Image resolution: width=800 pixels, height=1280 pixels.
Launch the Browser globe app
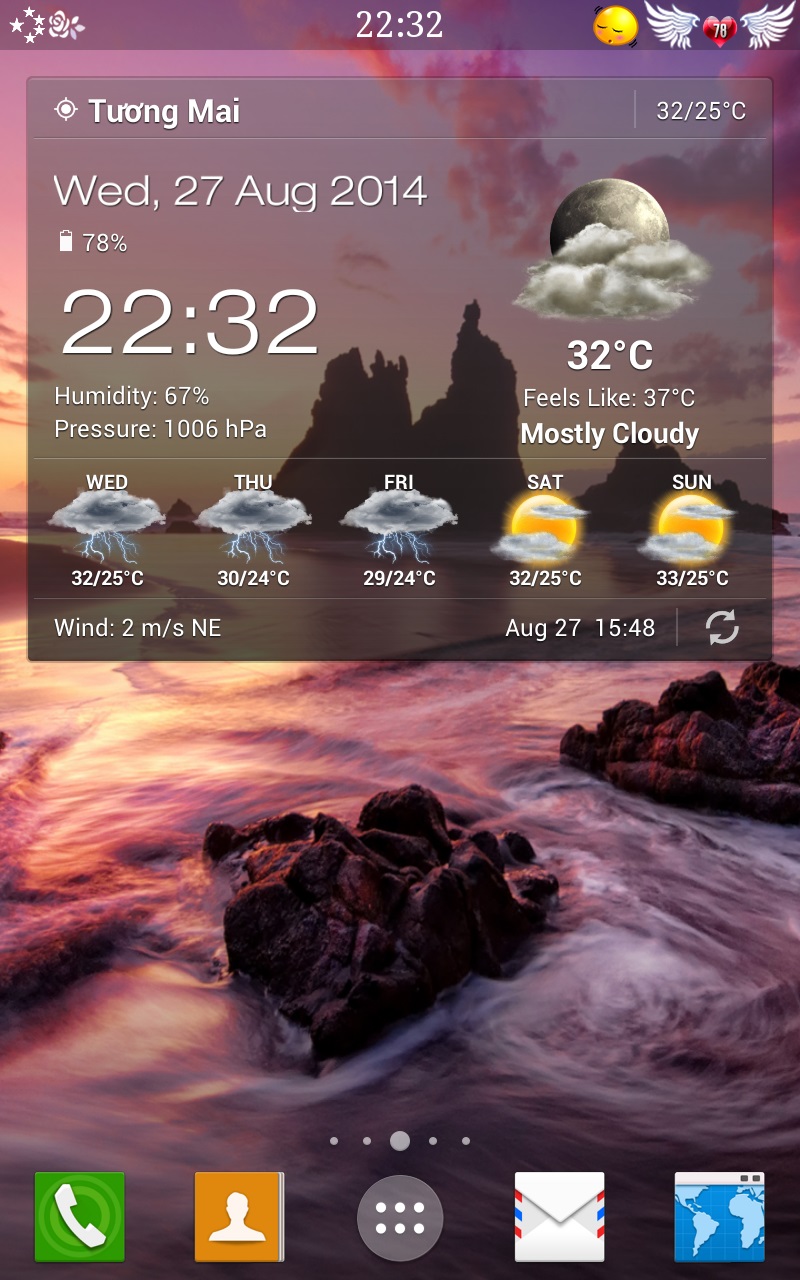[719, 1216]
